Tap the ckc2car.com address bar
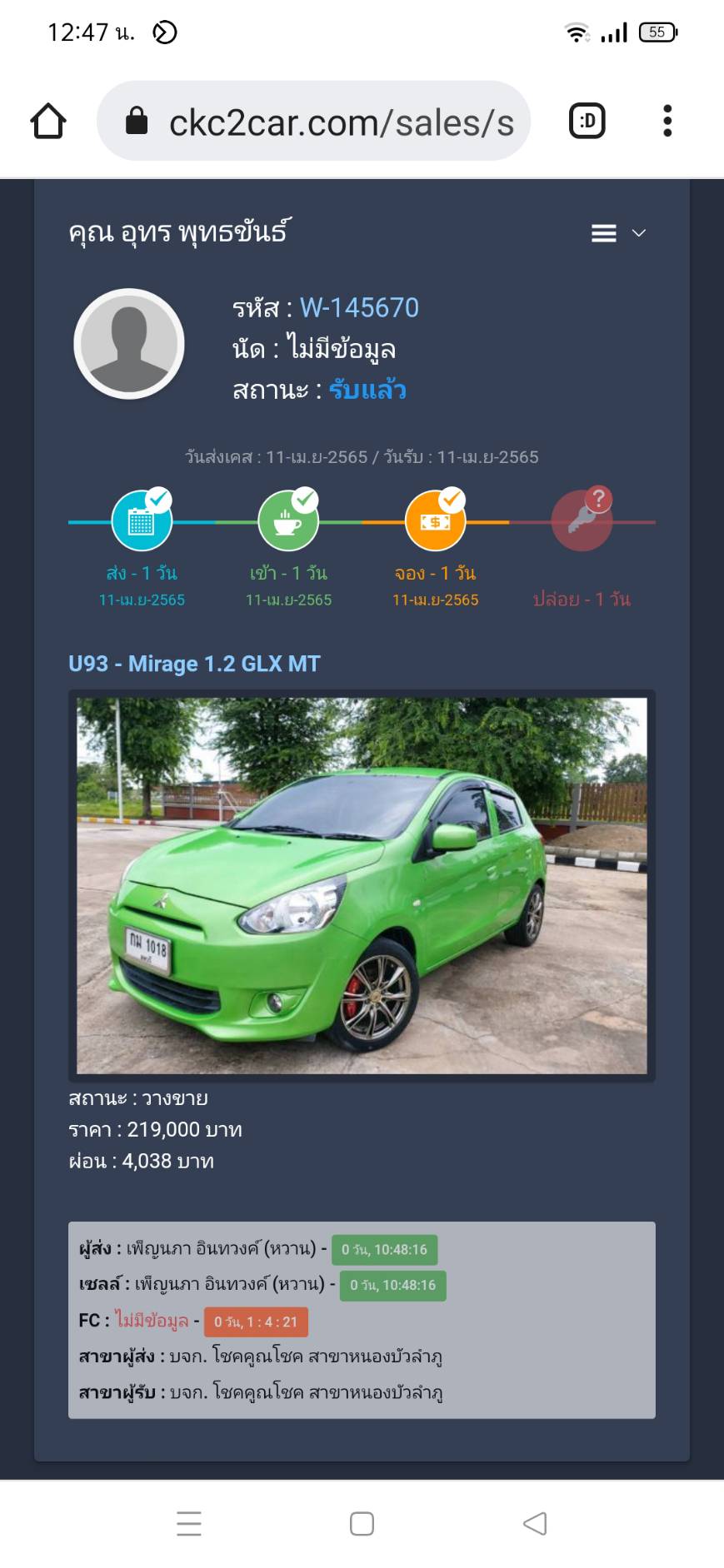The width and height of the screenshot is (724, 1568). pyautogui.click(x=313, y=122)
